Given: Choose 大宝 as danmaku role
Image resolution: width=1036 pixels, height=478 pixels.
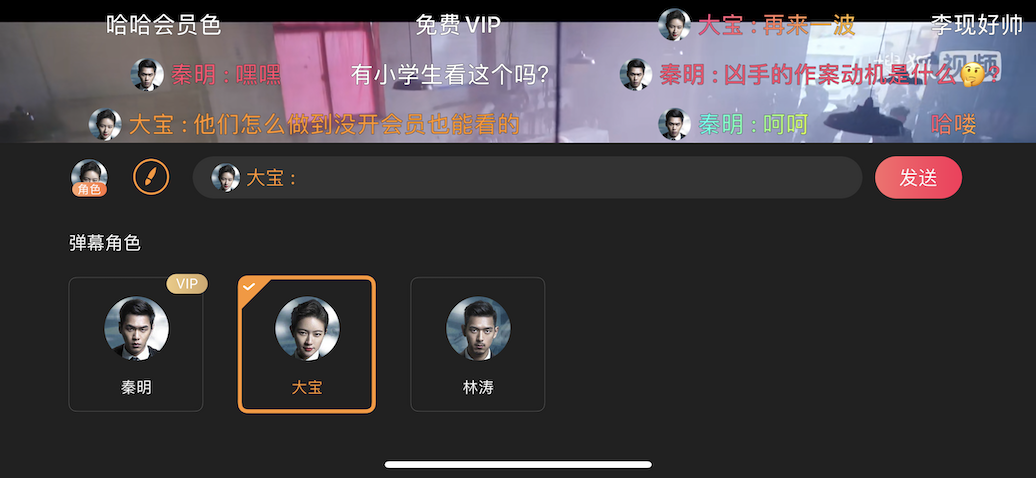Looking at the screenshot, I should 307,343.
